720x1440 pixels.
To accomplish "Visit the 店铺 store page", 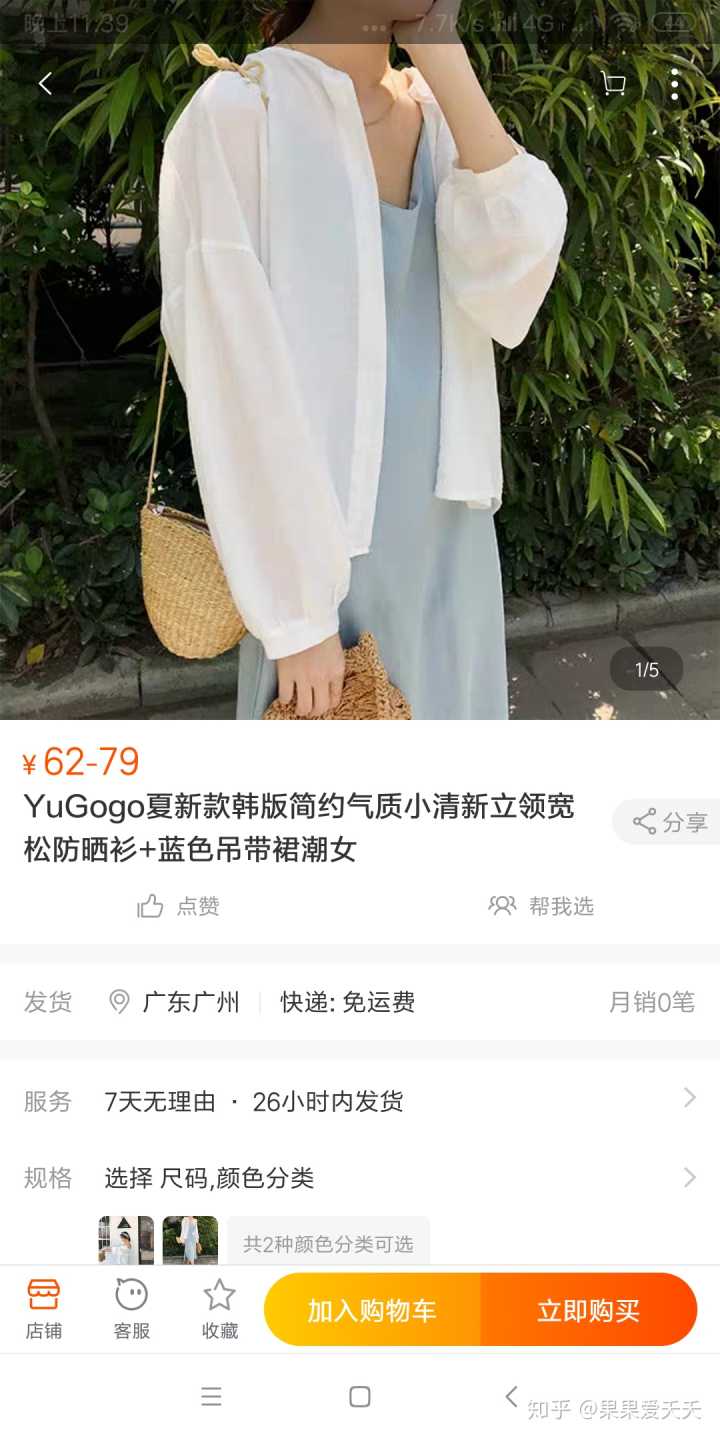I will [x=44, y=1309].
